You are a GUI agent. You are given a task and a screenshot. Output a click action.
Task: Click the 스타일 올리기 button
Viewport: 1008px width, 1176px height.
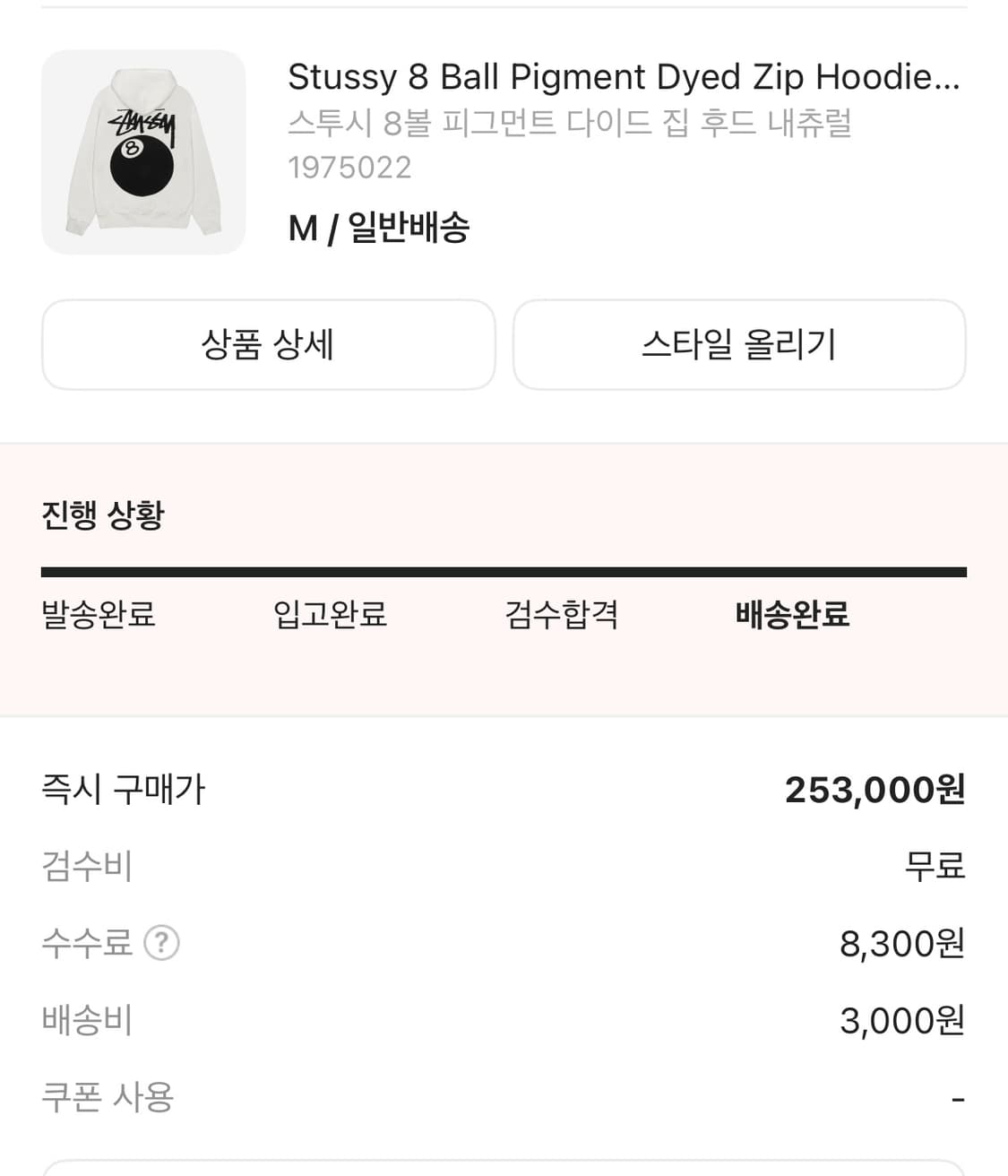pos(738,345)
